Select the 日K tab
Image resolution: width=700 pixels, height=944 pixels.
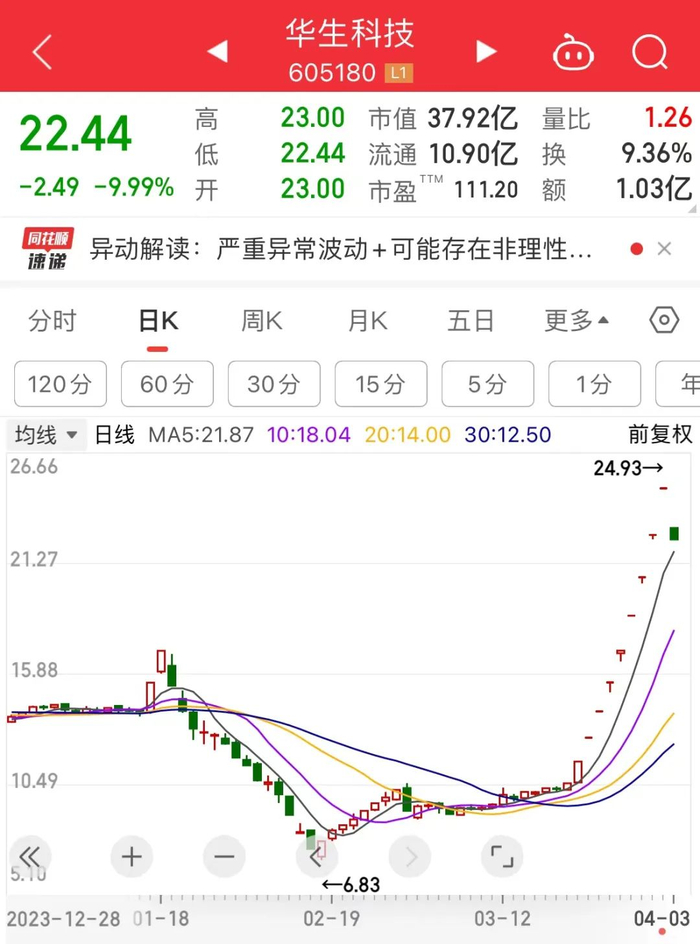pyautogui.click(x=158, y=321)
